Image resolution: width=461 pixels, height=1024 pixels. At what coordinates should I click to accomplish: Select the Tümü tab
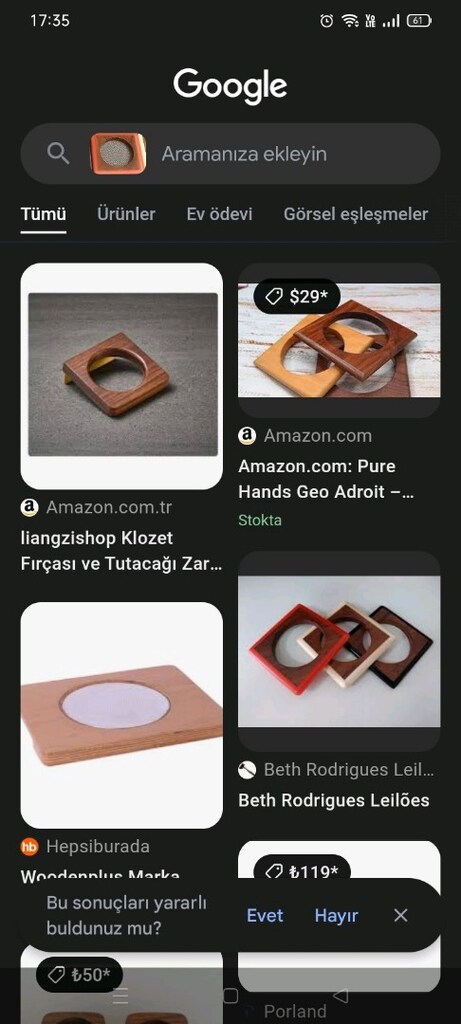(43, 214)
